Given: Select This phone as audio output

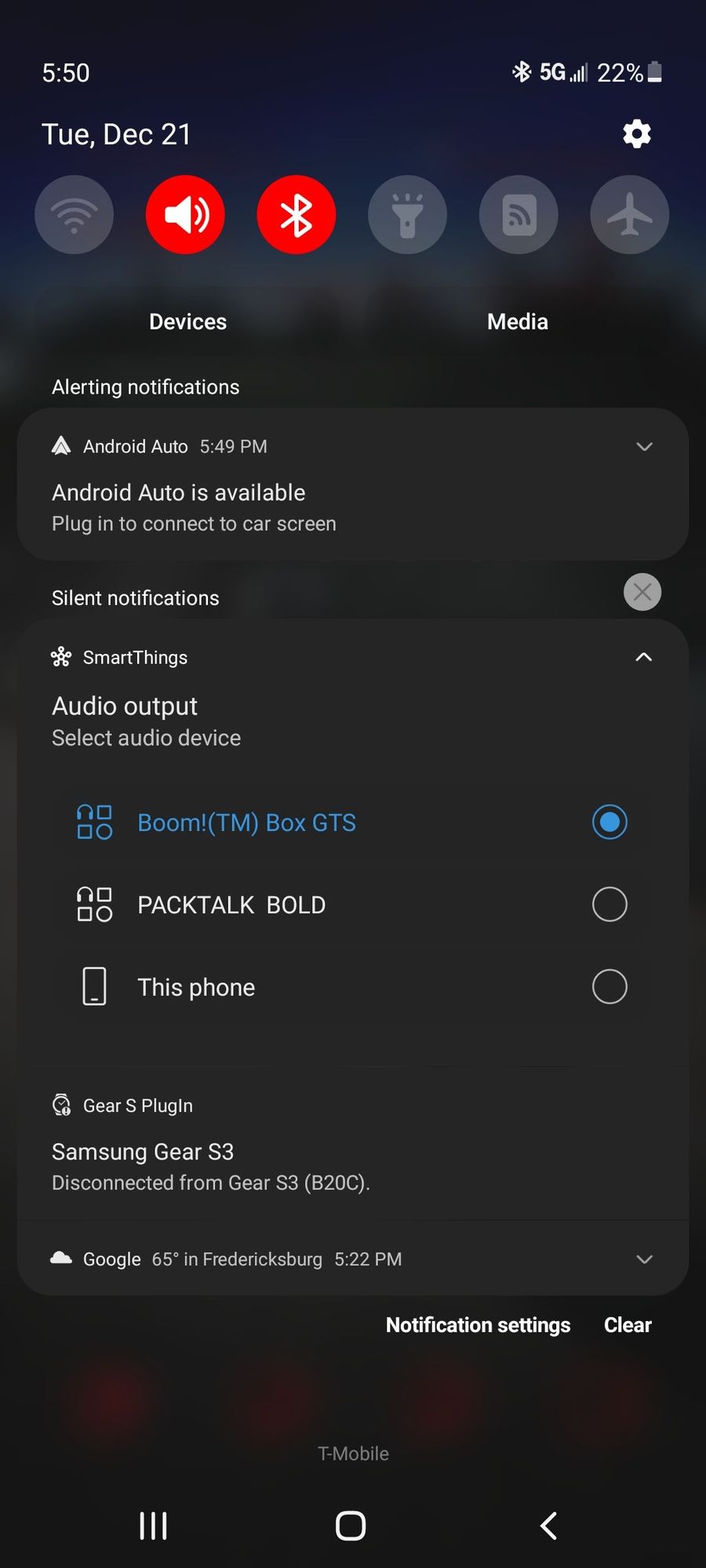Looking at the screenshot, I should coord(352,987).
